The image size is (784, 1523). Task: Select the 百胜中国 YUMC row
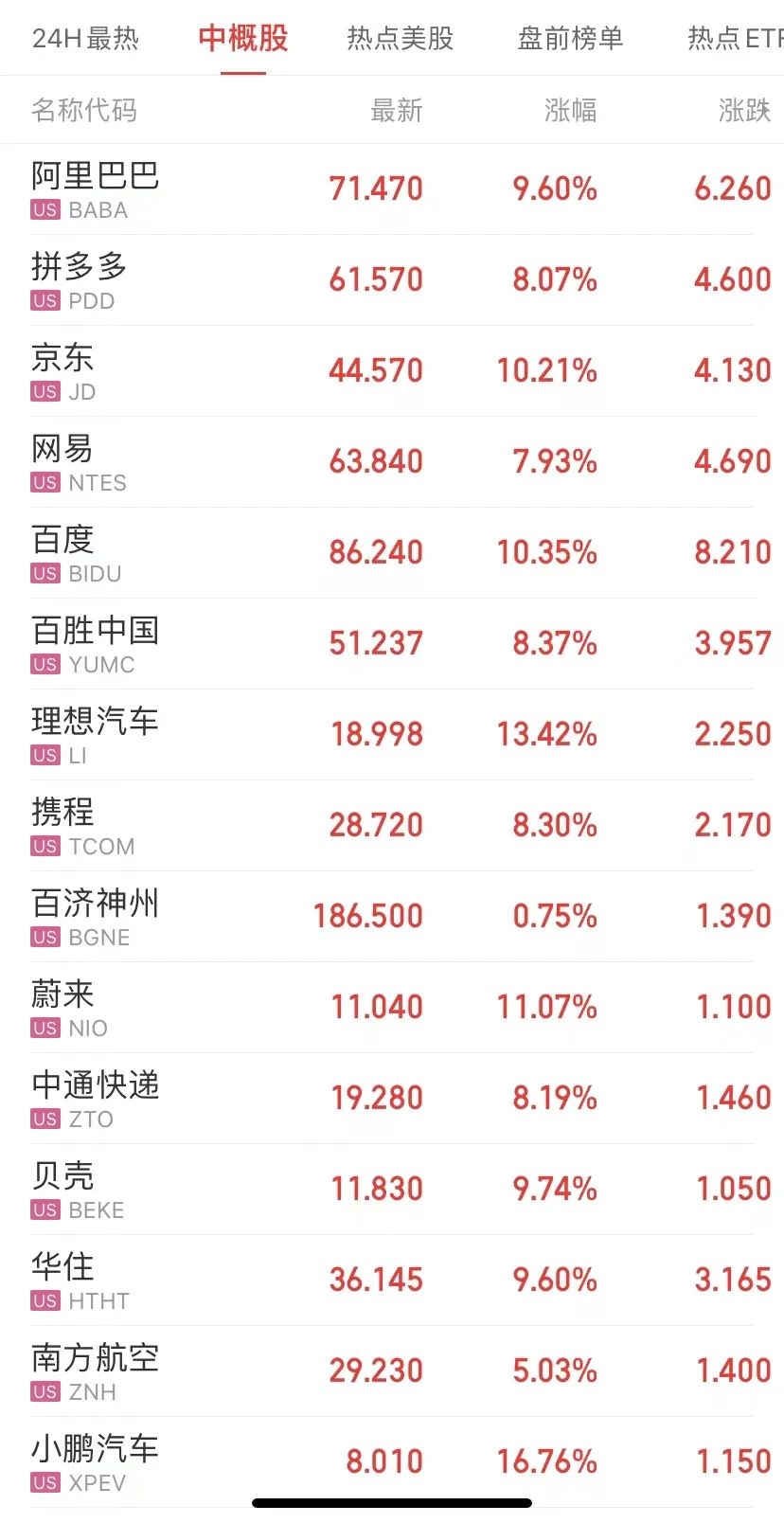[392, 644]
